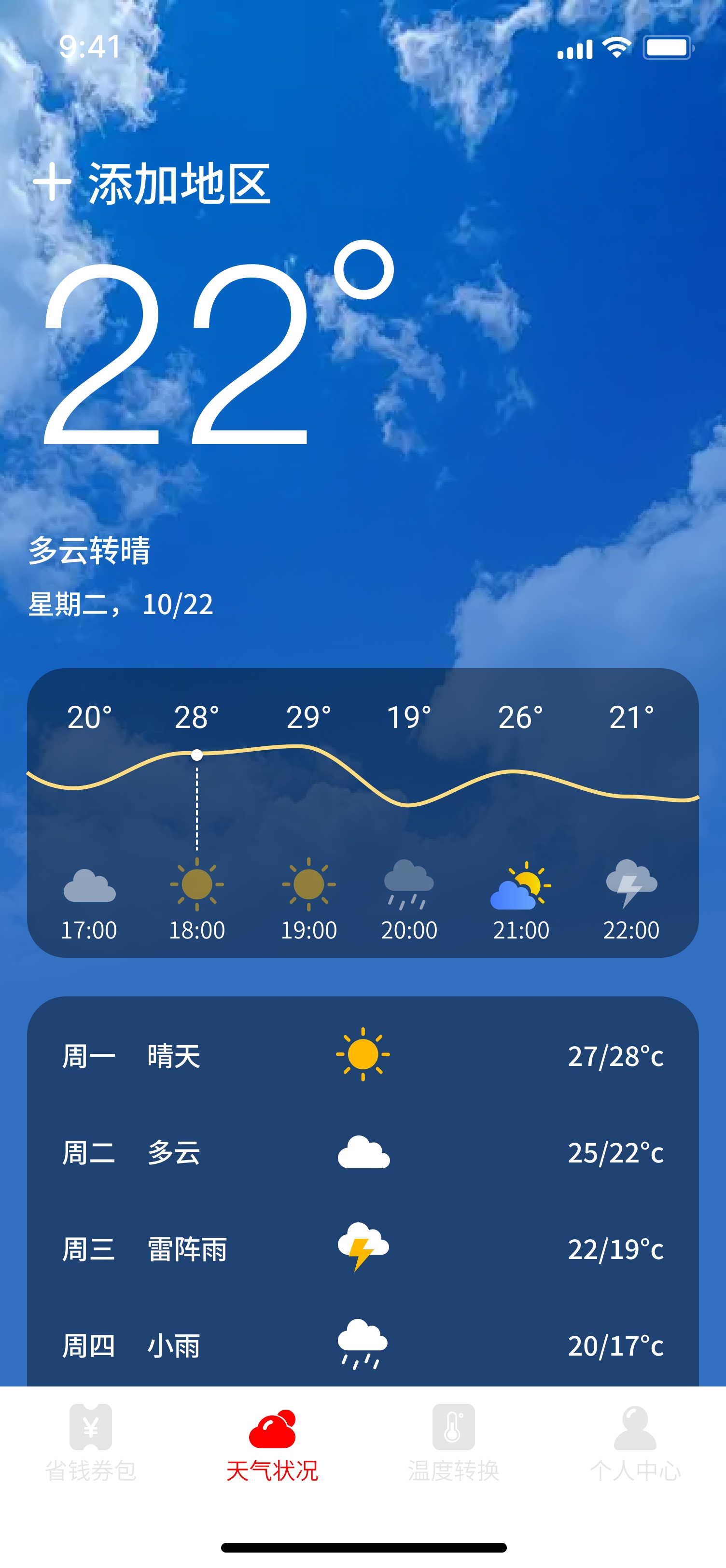Select the 22:00 hourly forecast
The image size is (726, 1568).
631,900
